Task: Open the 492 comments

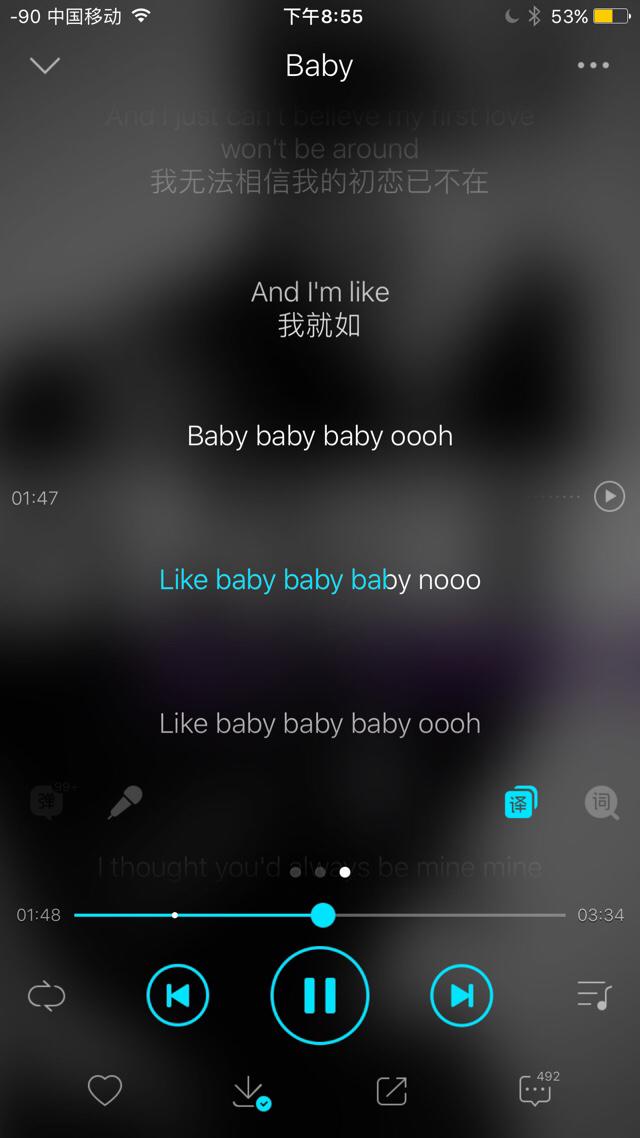Action: [536, 1090]
